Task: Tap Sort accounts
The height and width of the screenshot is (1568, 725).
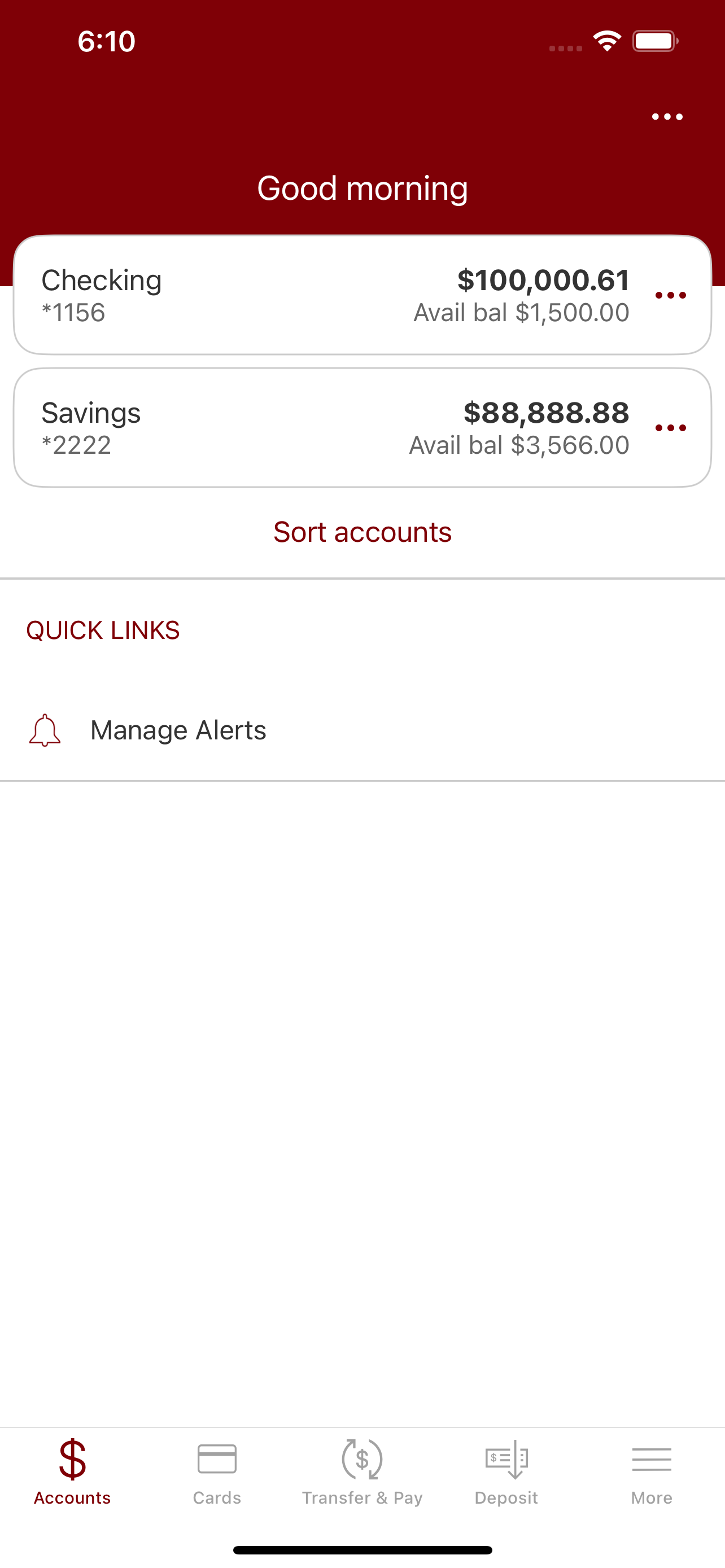Action: [362, 532]
